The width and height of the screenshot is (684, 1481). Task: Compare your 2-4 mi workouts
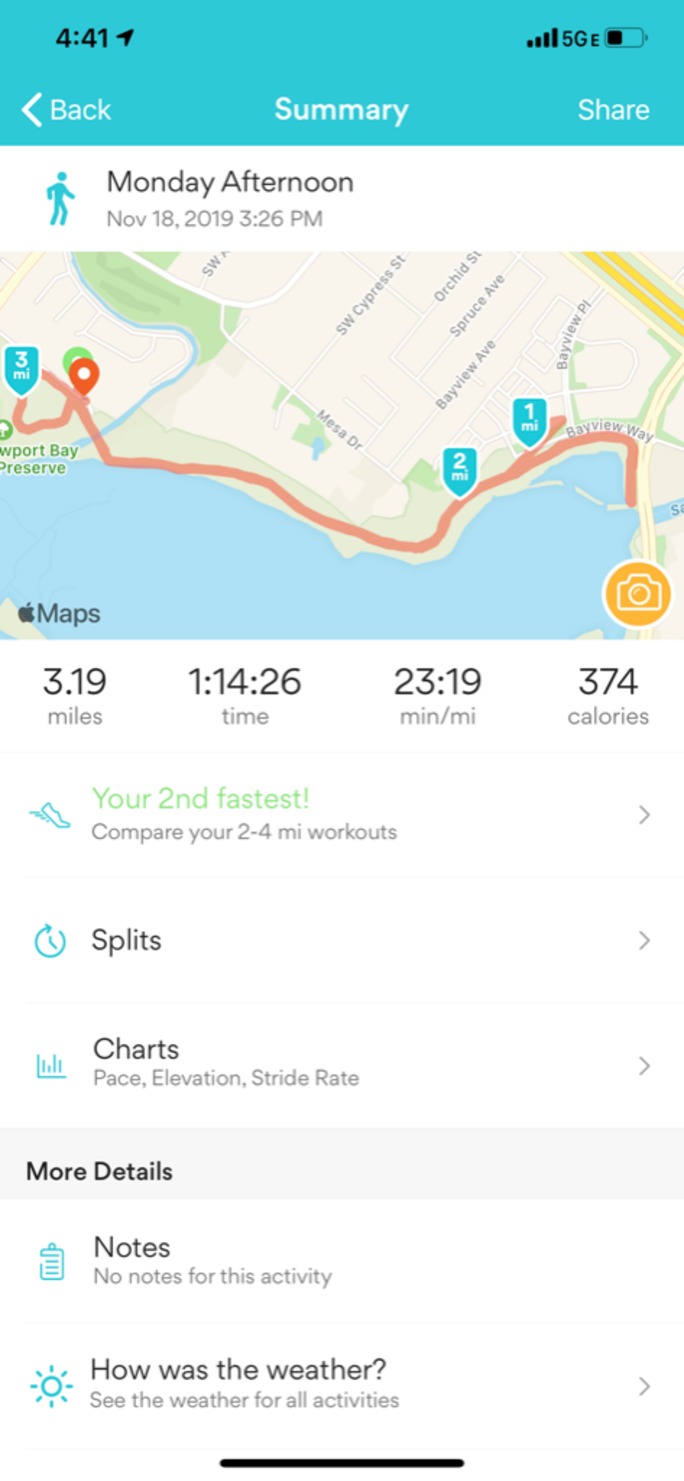[340, 815]
